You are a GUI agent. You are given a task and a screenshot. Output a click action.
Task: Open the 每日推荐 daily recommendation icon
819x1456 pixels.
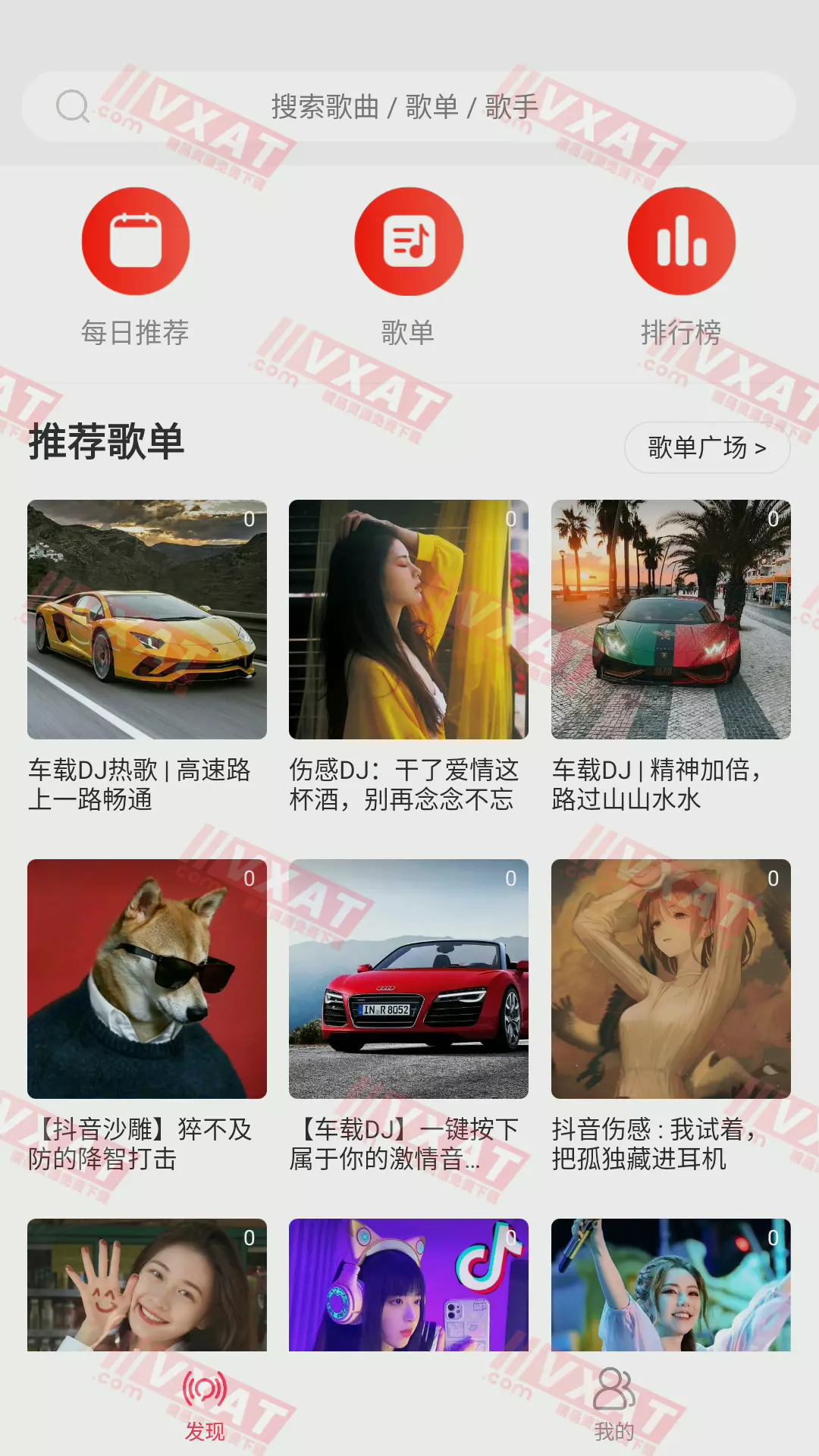click(135, 240)
